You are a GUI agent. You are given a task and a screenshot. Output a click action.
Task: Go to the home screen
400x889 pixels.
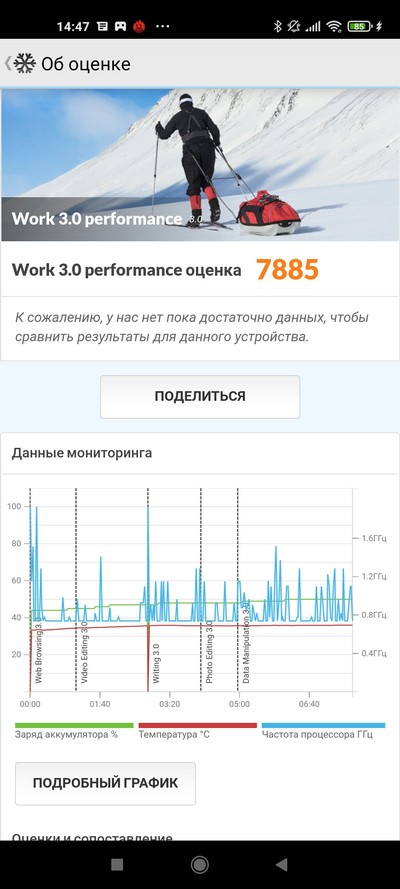[199, 864]
